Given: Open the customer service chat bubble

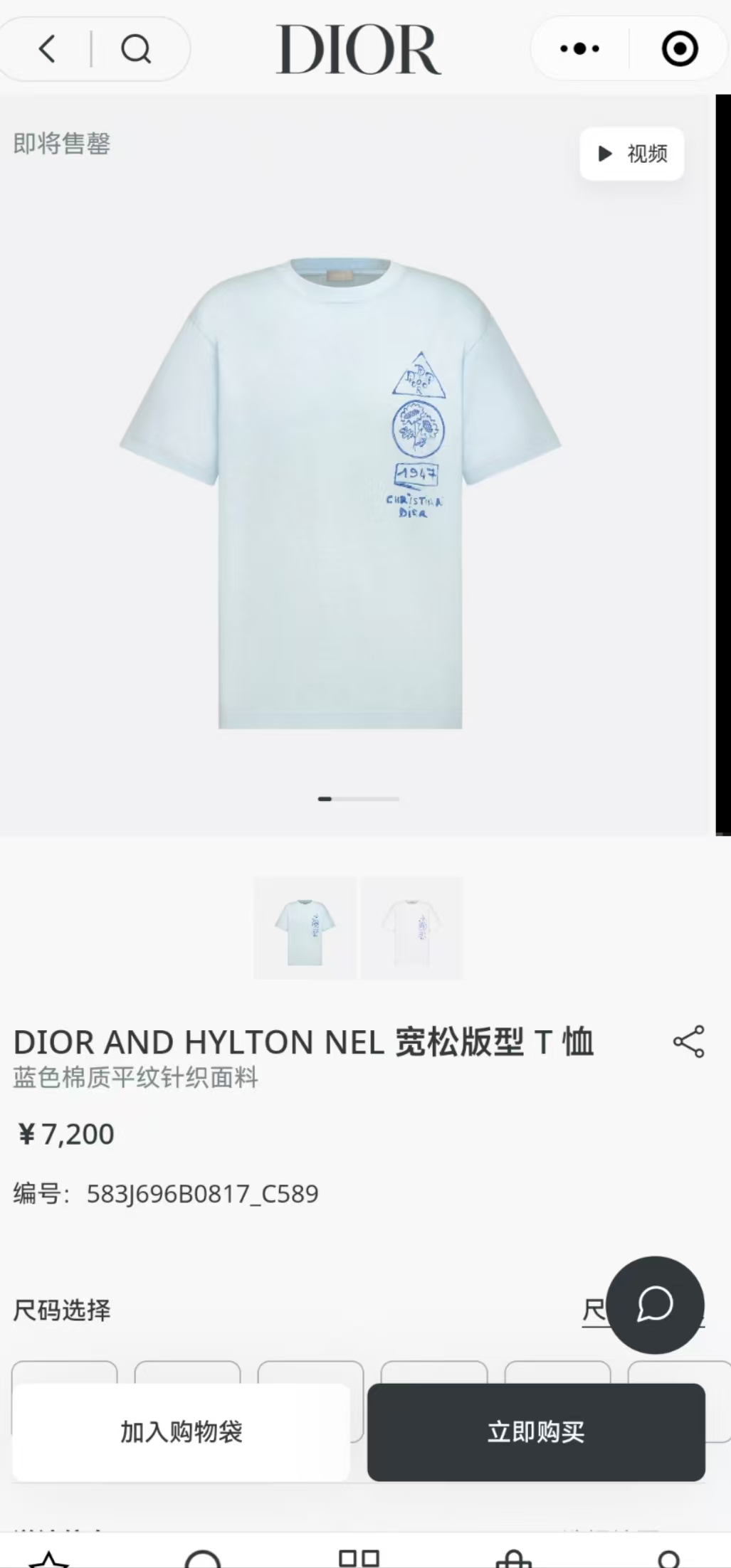Looking at the screenshot, I should tap(655, 1305).
